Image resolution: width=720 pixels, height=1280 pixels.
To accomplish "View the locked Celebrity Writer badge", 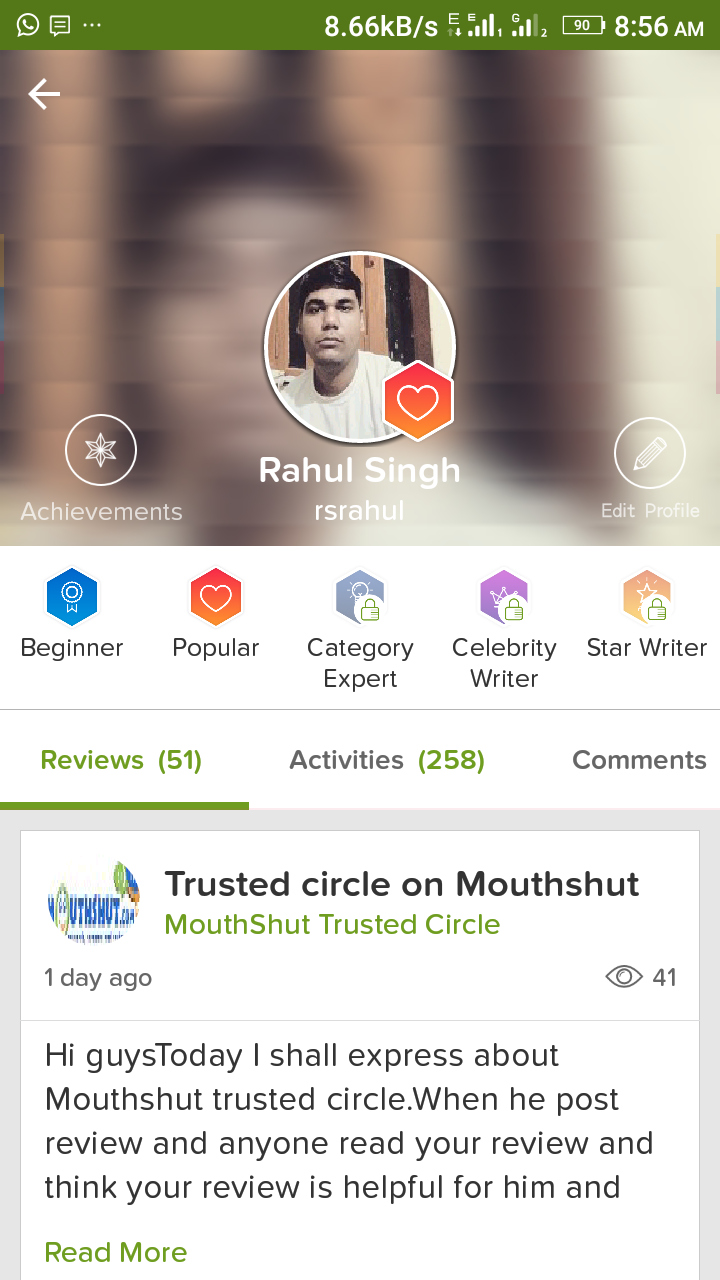I will click(x=504, y=598).
